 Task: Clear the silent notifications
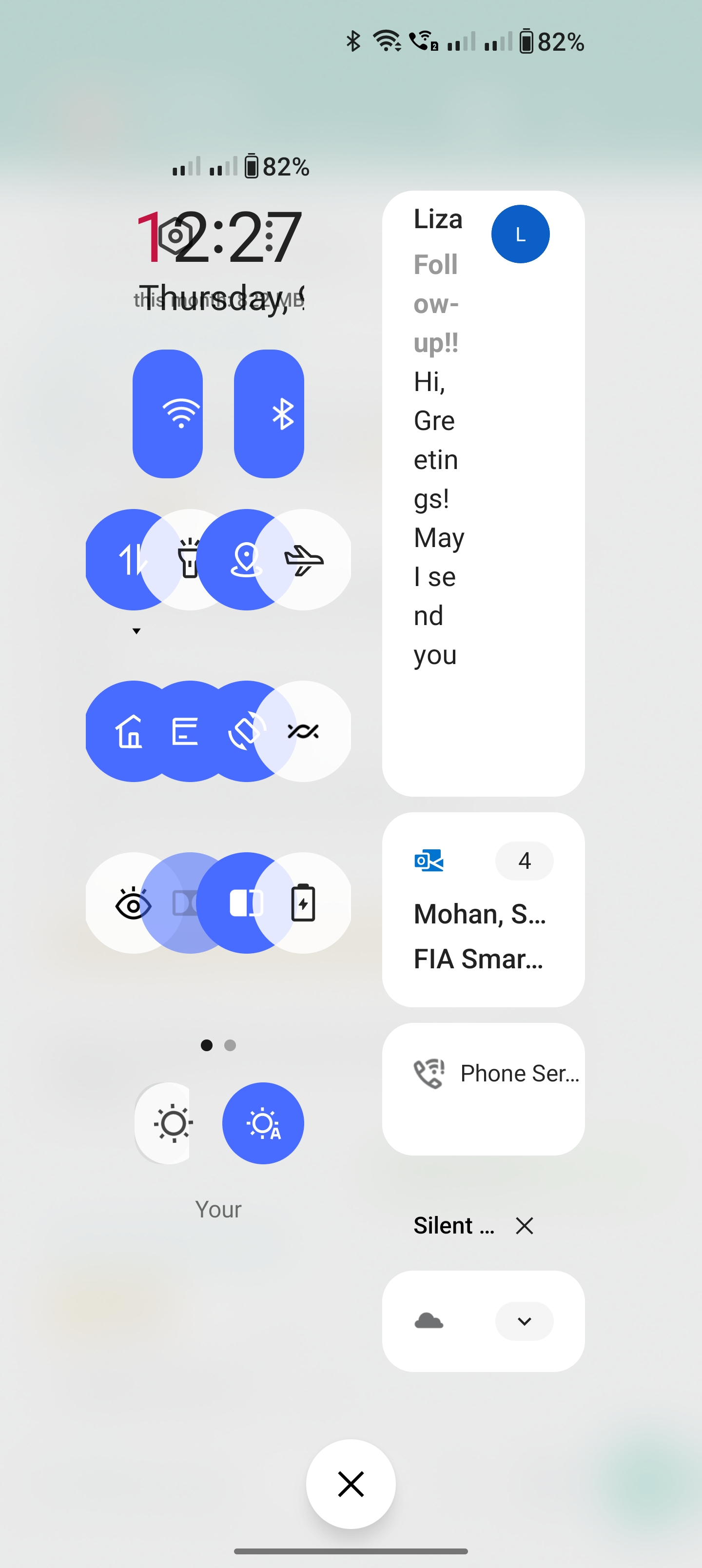click(x=524, y=1225)
